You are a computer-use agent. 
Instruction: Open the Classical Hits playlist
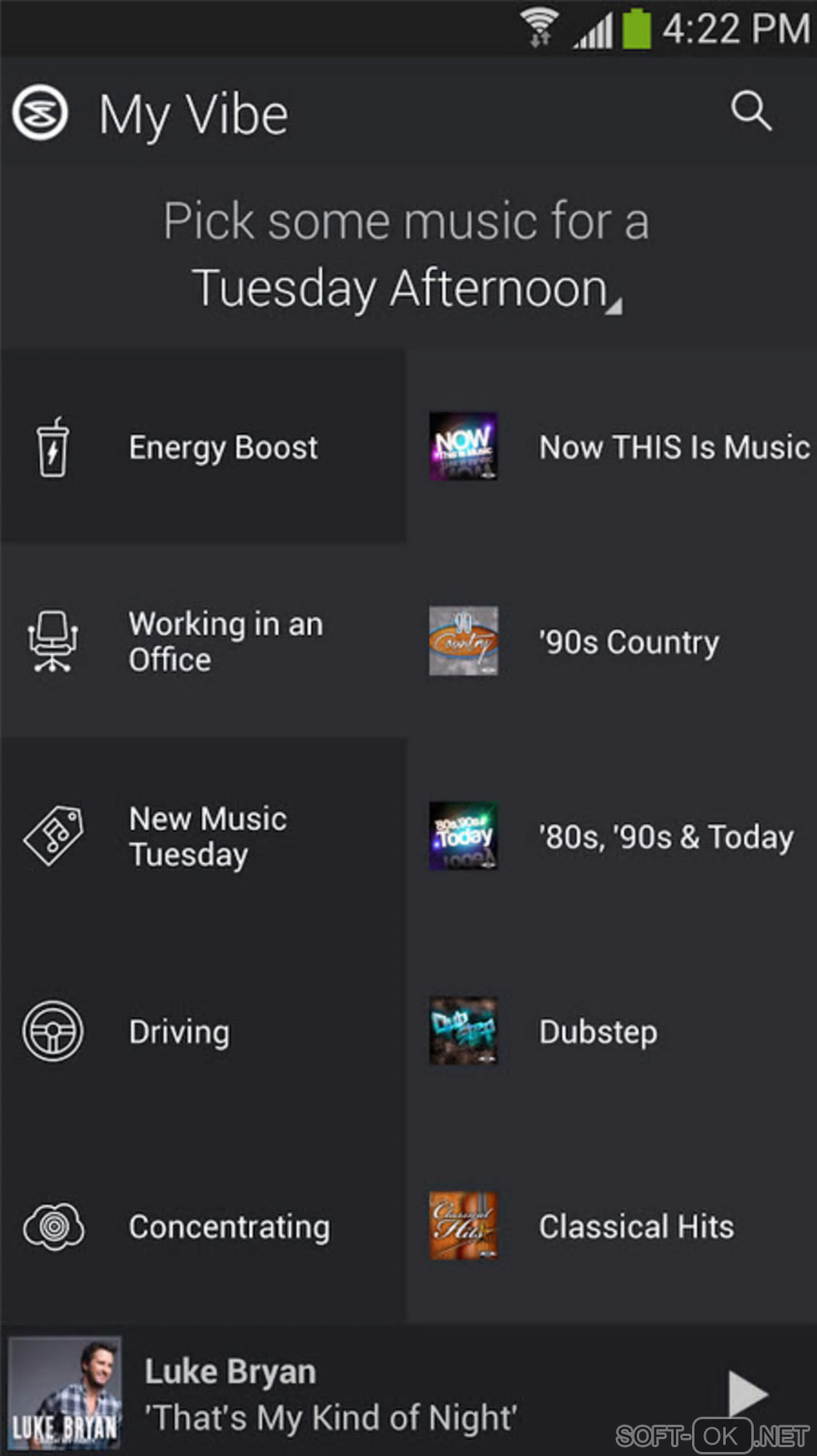click(613, 1226)
